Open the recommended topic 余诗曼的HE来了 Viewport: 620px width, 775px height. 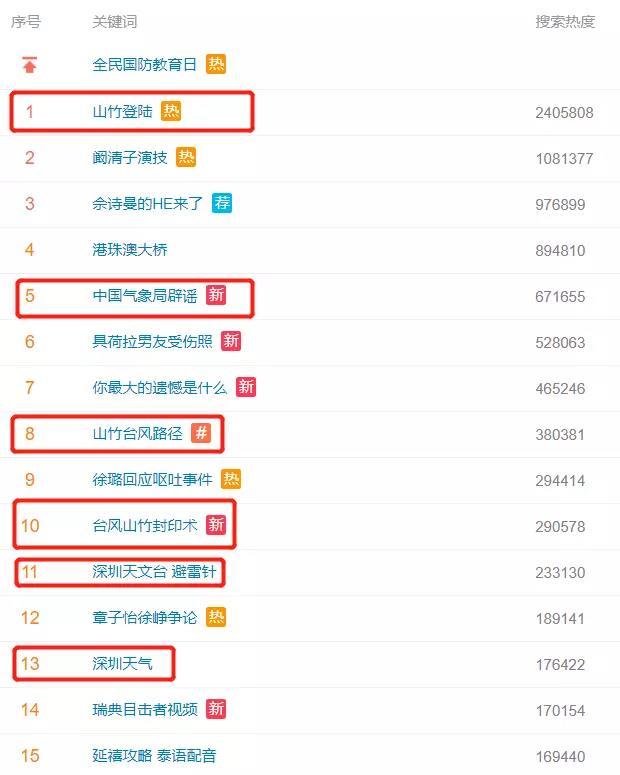(x=148, y=203)
